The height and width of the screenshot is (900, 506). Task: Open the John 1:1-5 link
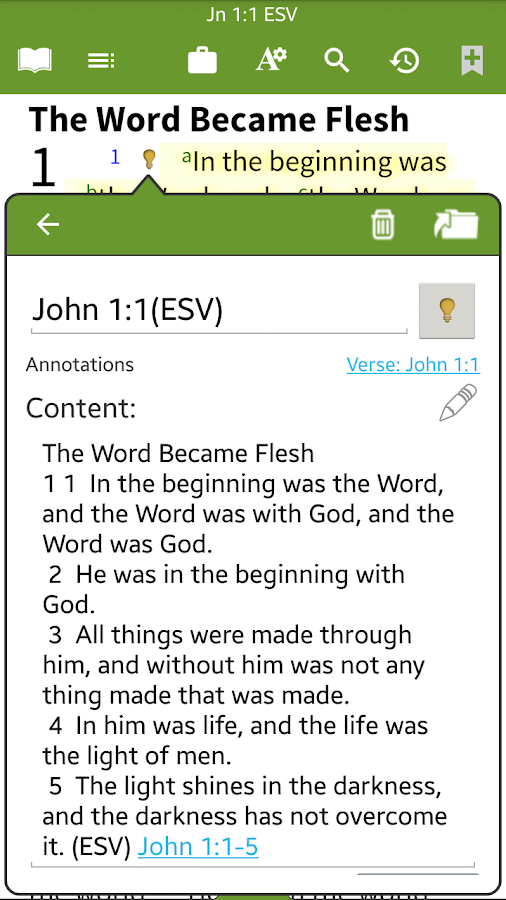[x=198, y=847]
